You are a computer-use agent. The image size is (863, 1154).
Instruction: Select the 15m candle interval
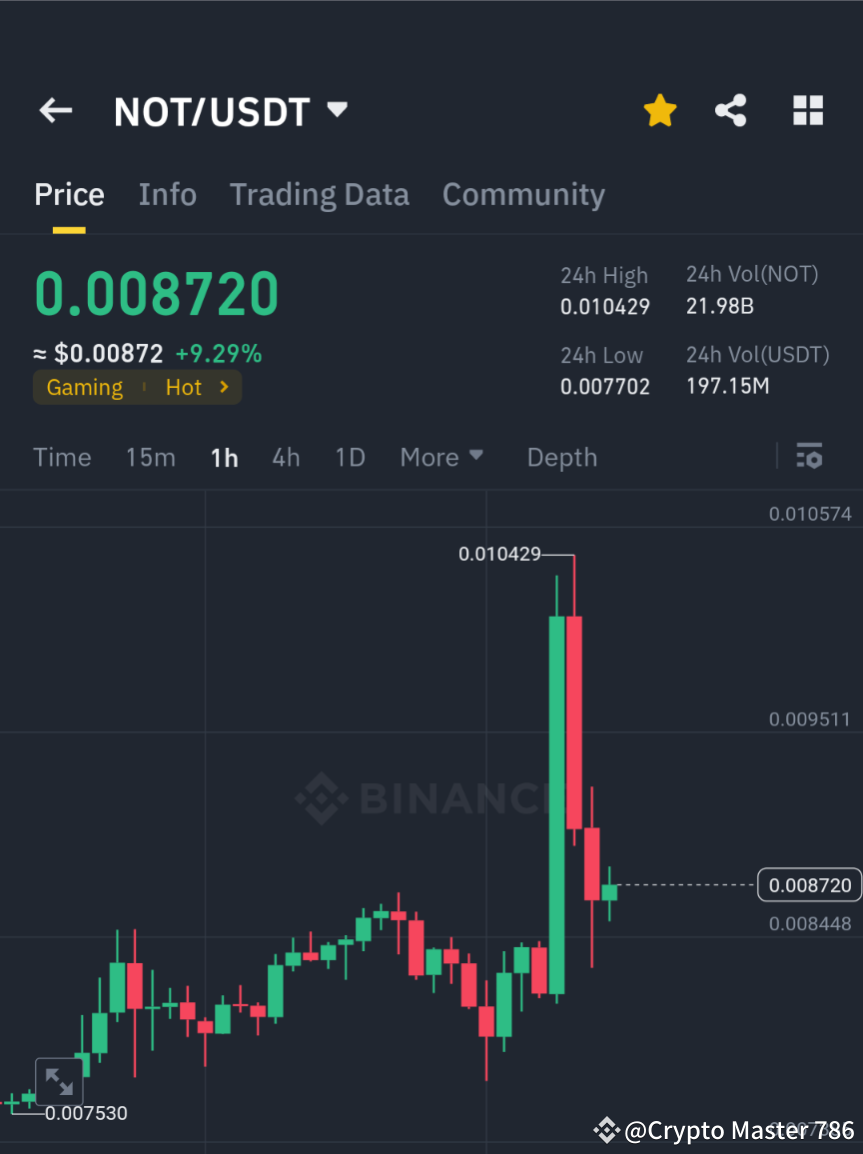[150, 457]
